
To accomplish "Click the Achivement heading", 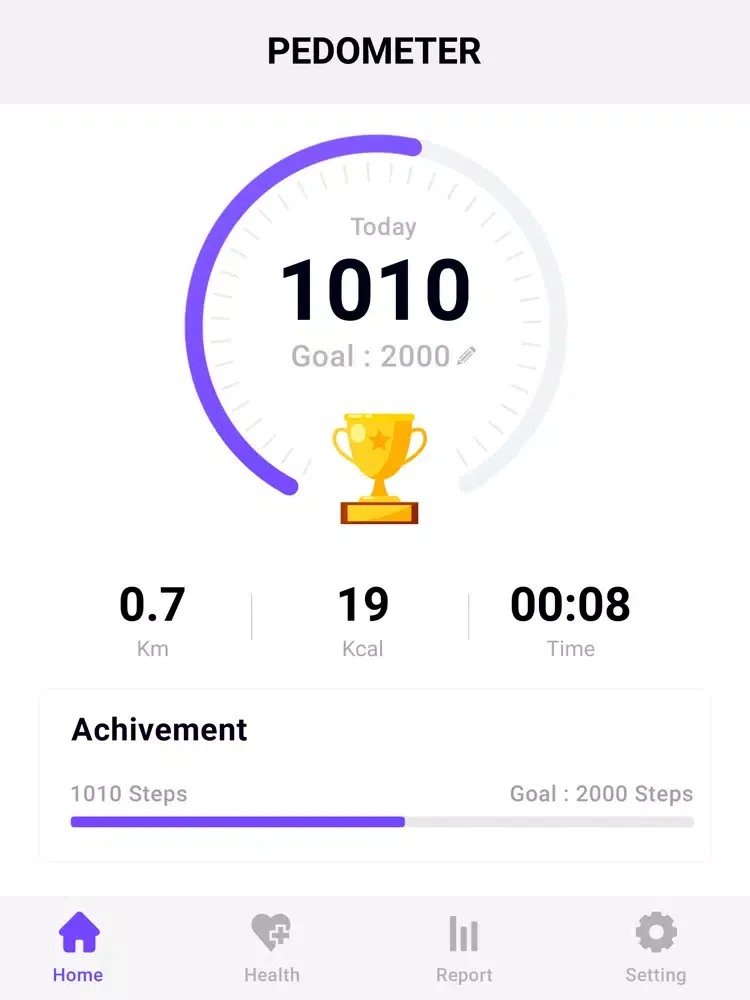I will [158, 729].
